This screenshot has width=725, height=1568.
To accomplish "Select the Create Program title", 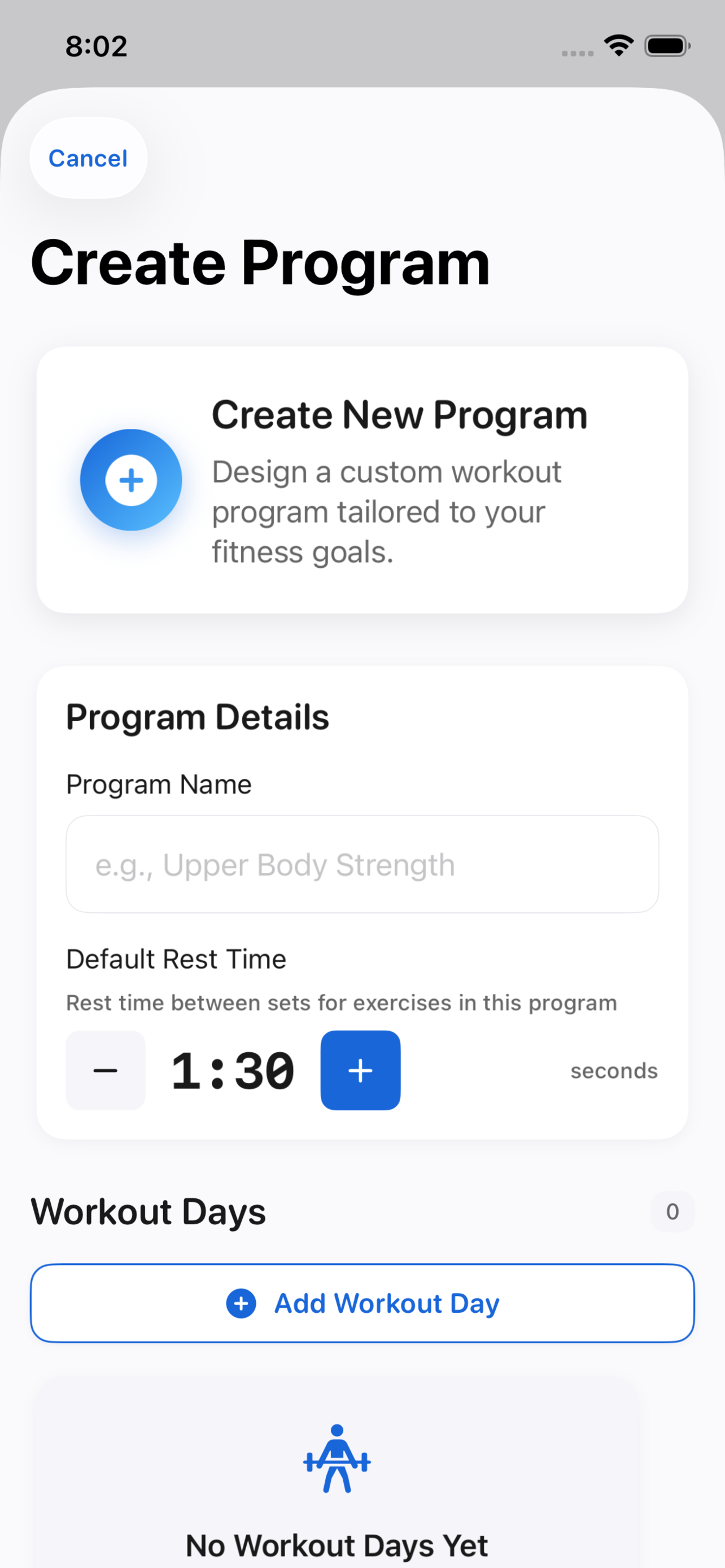I will (x=261, y=262).
